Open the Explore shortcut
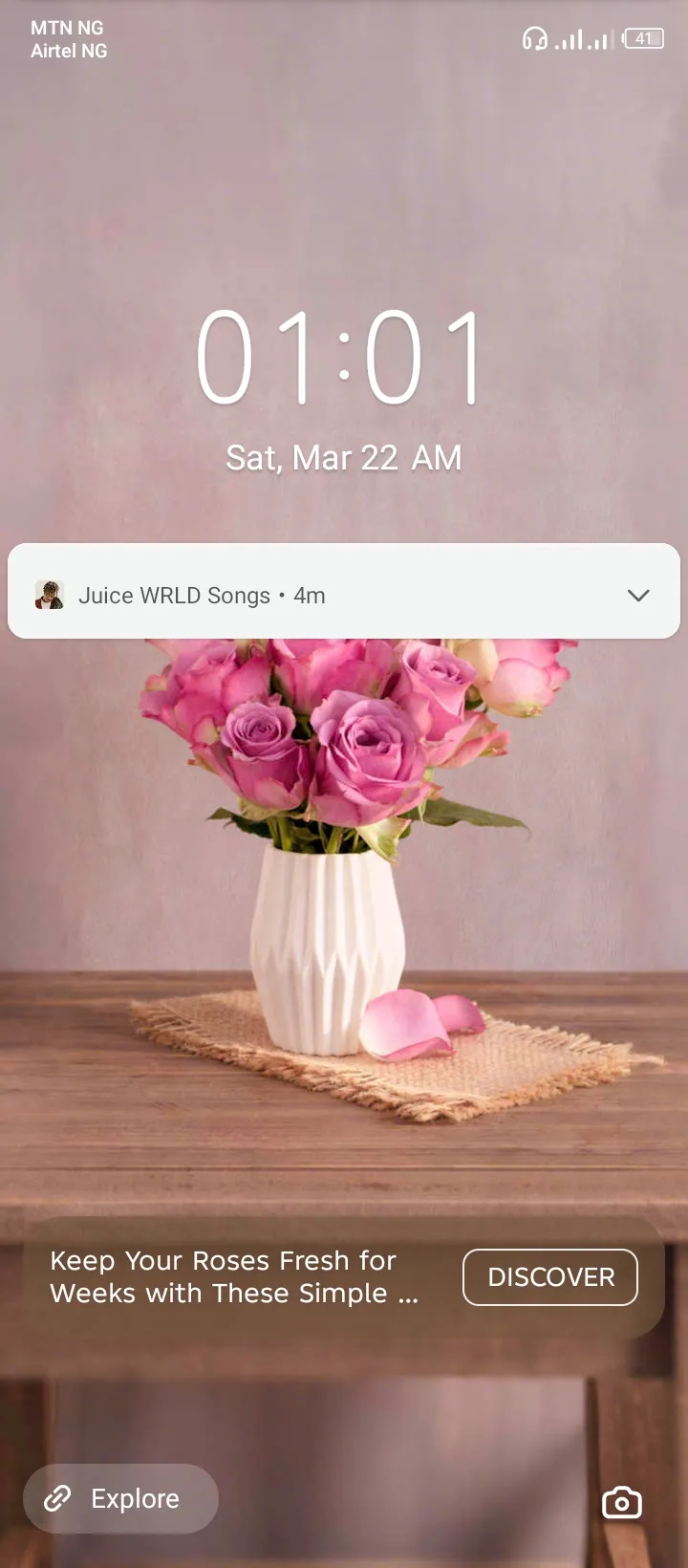The width and height of the screenshot is (688, 1568). pyautogui.click(x=120, y=1498)
